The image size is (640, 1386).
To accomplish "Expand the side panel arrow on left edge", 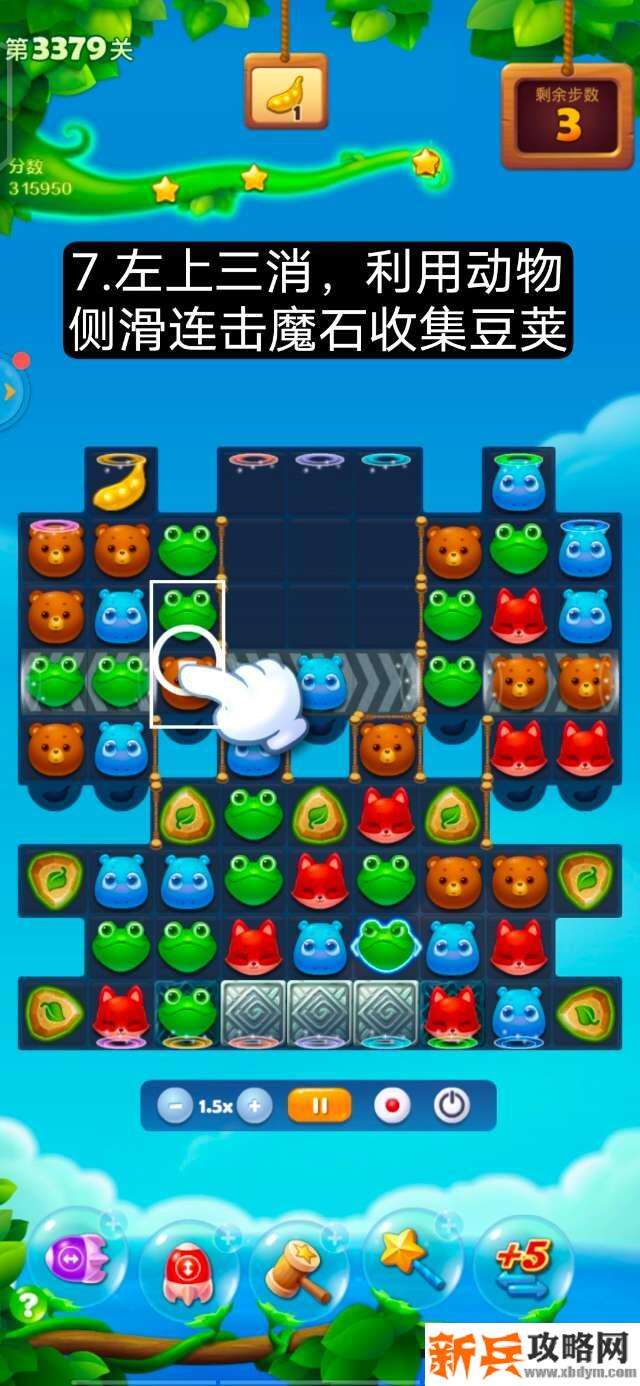I will click(x=10, y=392).
